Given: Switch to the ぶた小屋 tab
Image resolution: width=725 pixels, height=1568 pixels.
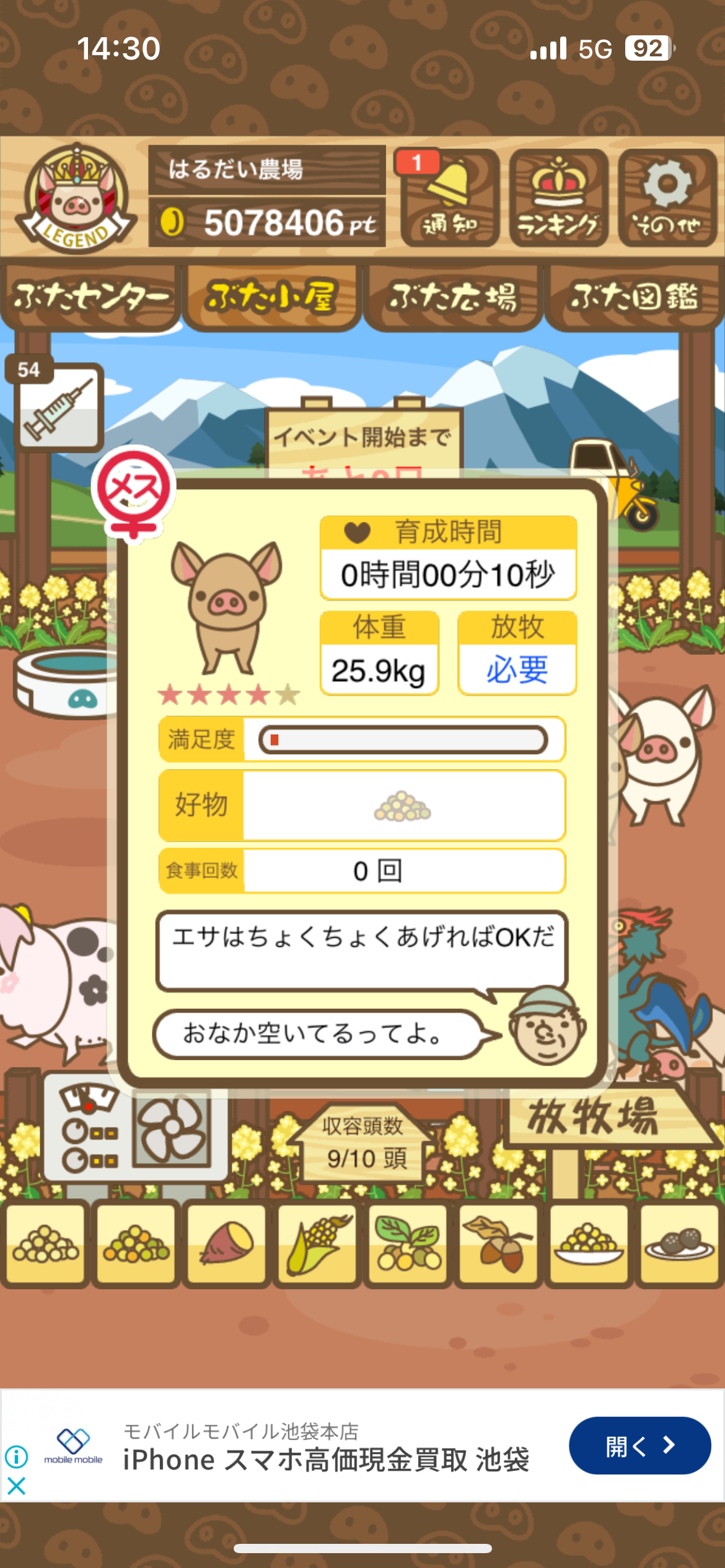Looking at the screenshot, I should (271, 298).
